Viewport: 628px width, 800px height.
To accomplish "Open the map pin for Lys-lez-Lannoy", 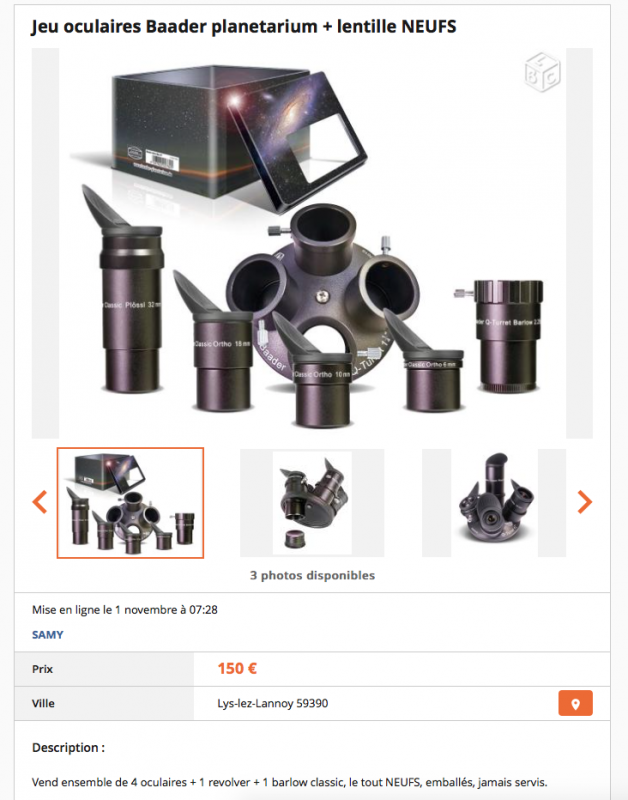I will pyautogui.click(x=575, y=703).
